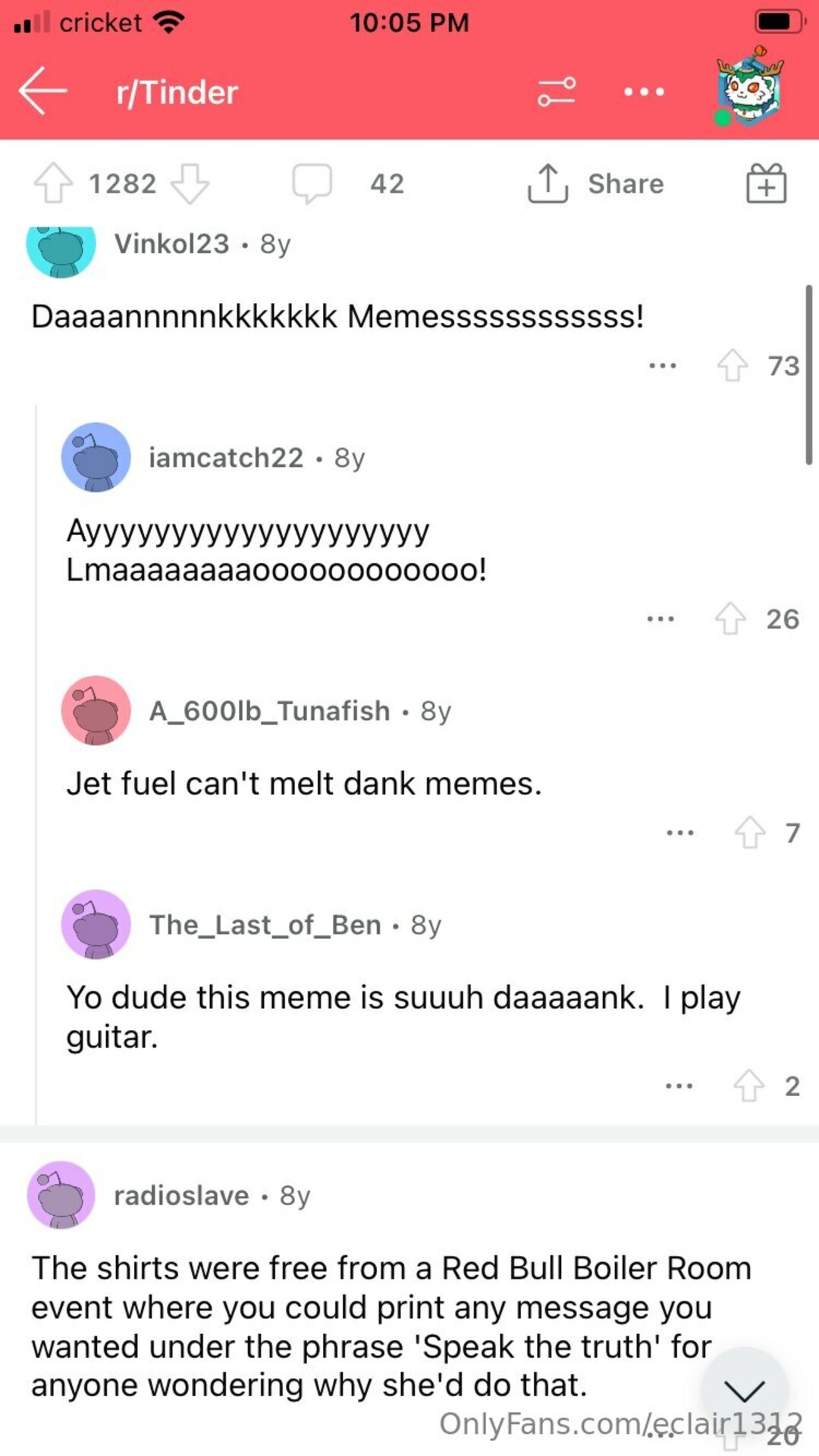Open more options on Vinkol23's comment
Viewport: 819px width, 1456px height.
coord(662,365)
